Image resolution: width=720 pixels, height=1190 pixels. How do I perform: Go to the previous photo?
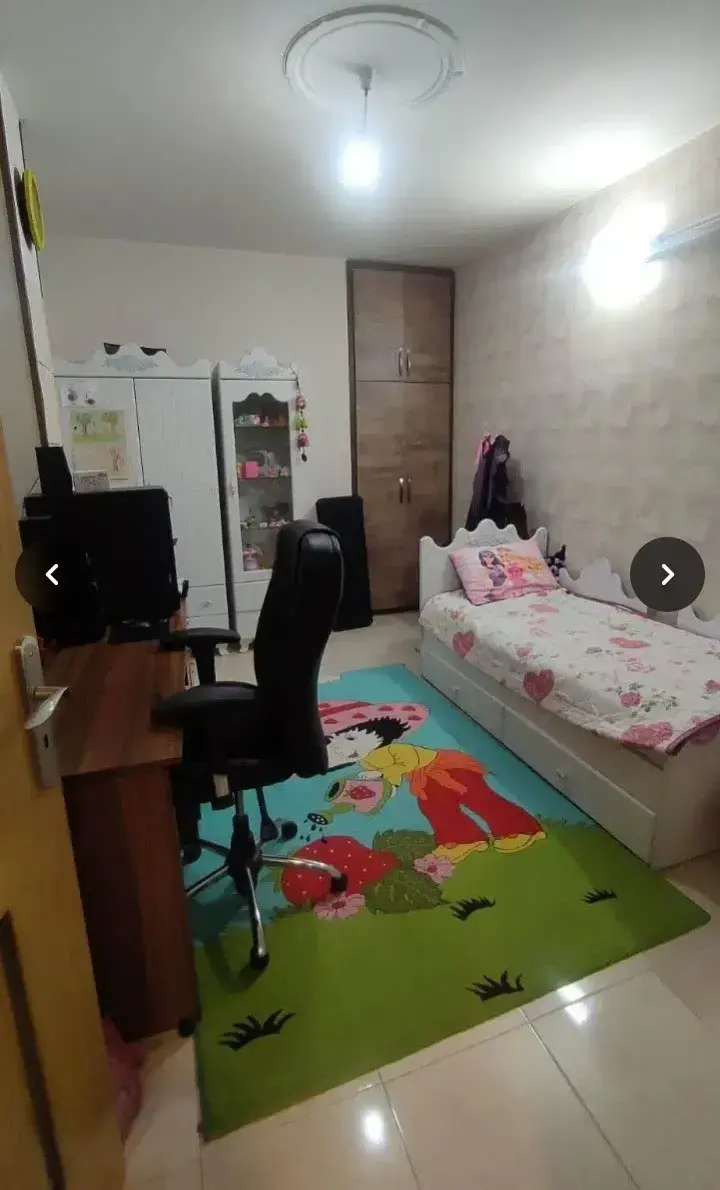point(52,575)
